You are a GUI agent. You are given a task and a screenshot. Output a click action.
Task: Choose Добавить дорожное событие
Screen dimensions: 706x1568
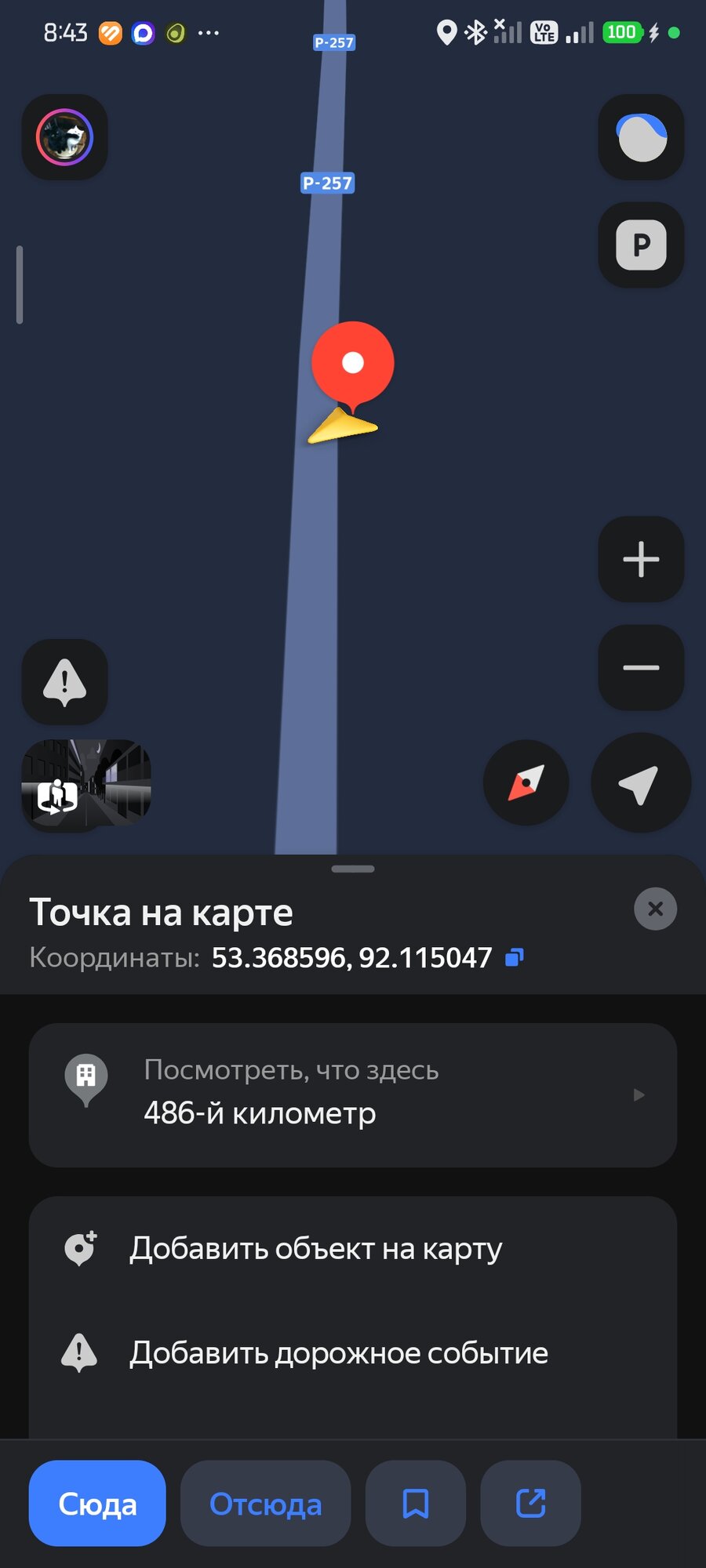[x=353, y=1353]
